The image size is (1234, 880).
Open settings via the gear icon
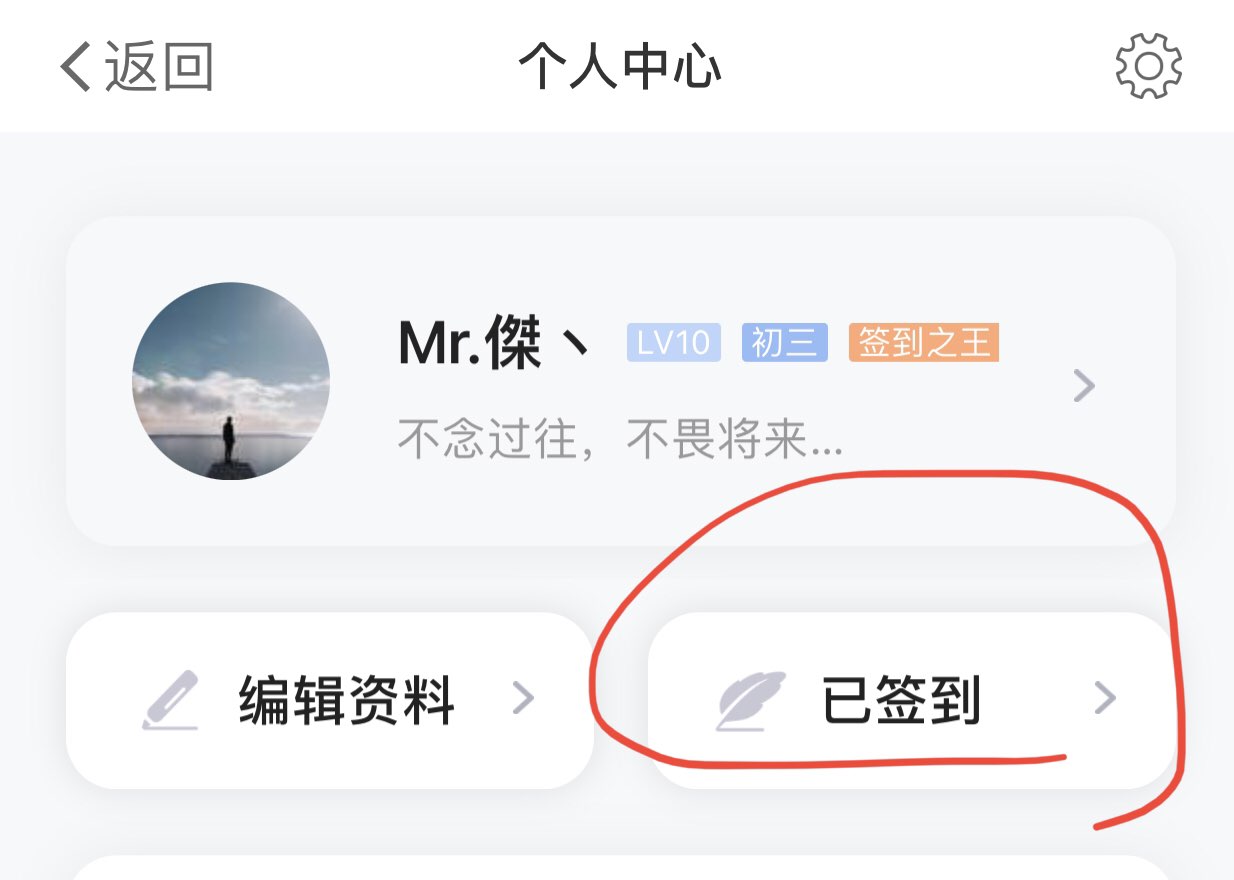click(1148, 66)
